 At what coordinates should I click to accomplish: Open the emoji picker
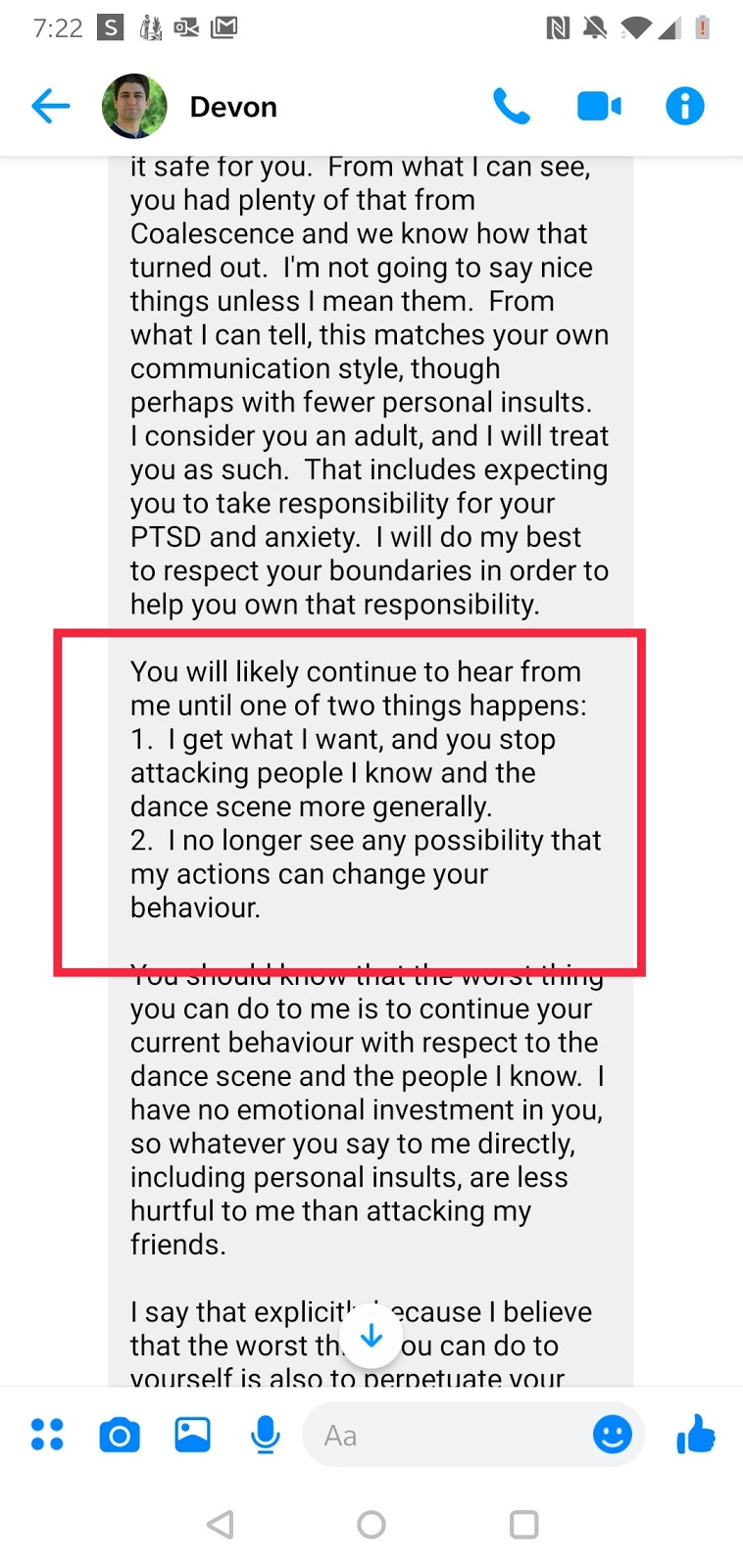click(613, 1436)
